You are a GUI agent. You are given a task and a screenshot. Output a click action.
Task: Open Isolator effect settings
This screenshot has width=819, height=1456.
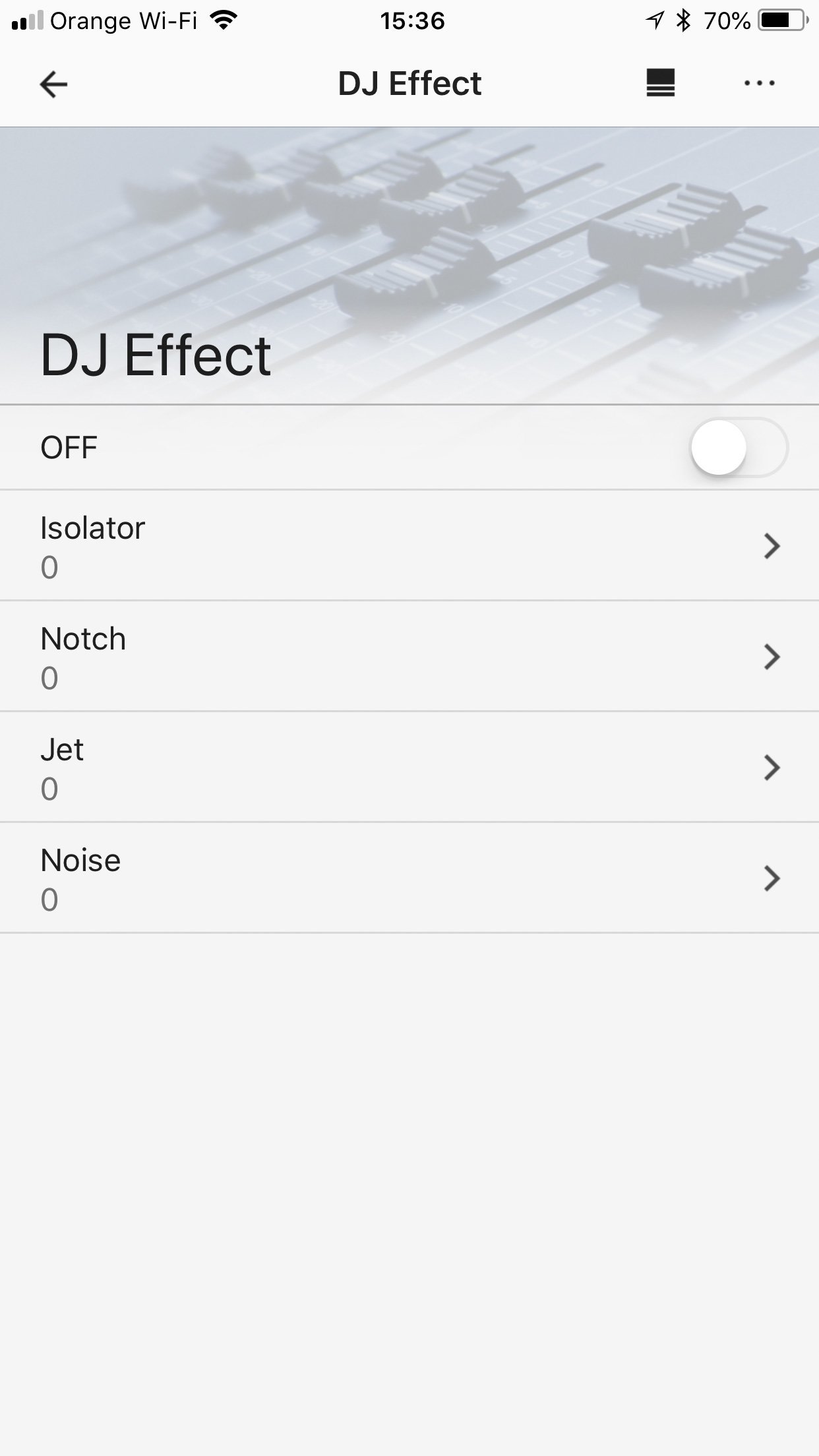click(x=409, y=546)
